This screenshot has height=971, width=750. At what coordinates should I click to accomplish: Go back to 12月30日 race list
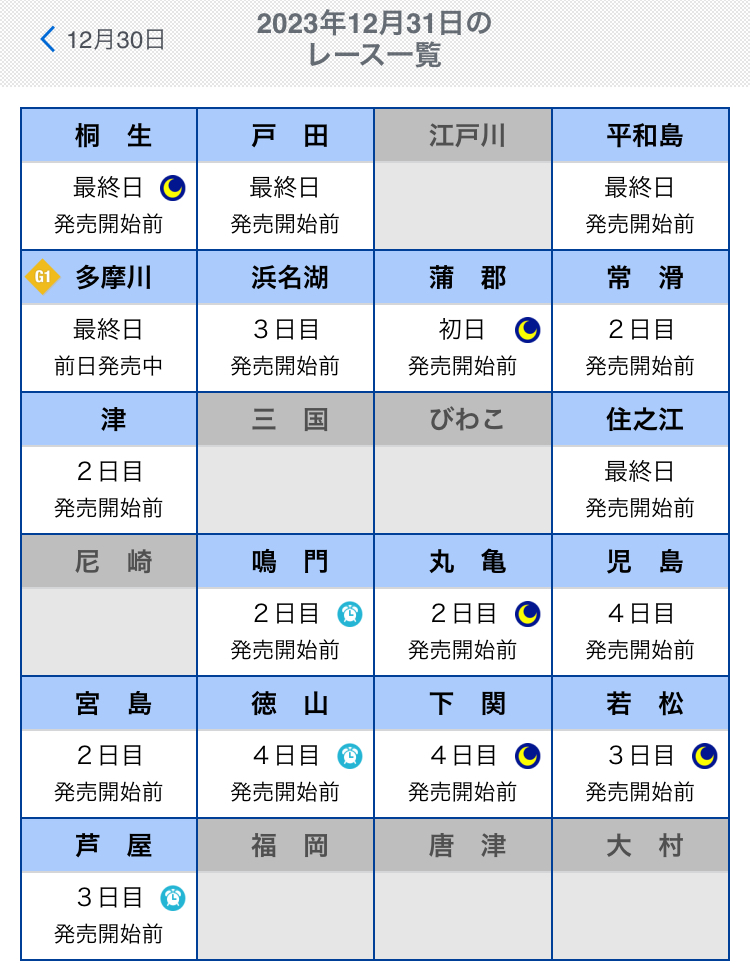(x=102, y=40)
